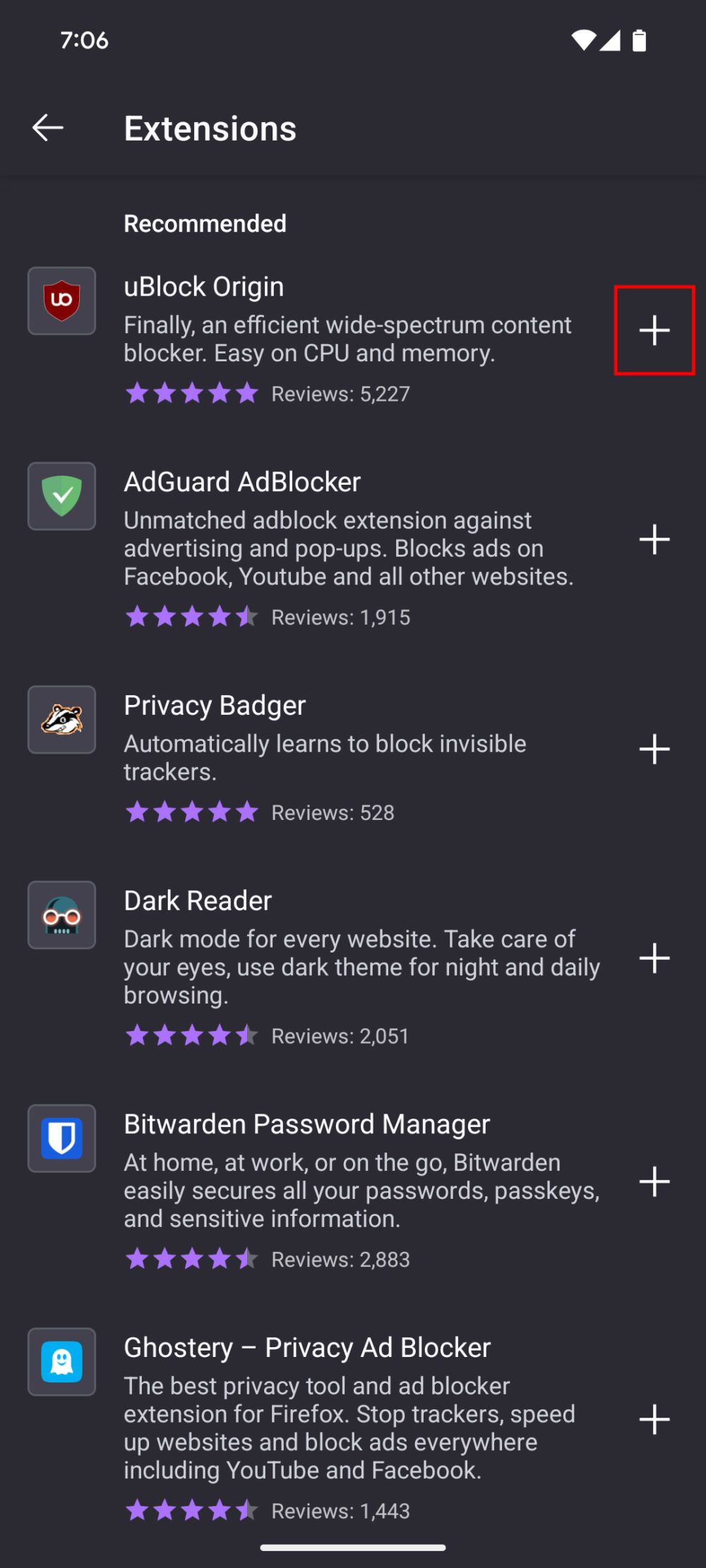Open the Ghostery – Privacy Ad Blocker listing

pyautogui.click(x=306, y=1347)
